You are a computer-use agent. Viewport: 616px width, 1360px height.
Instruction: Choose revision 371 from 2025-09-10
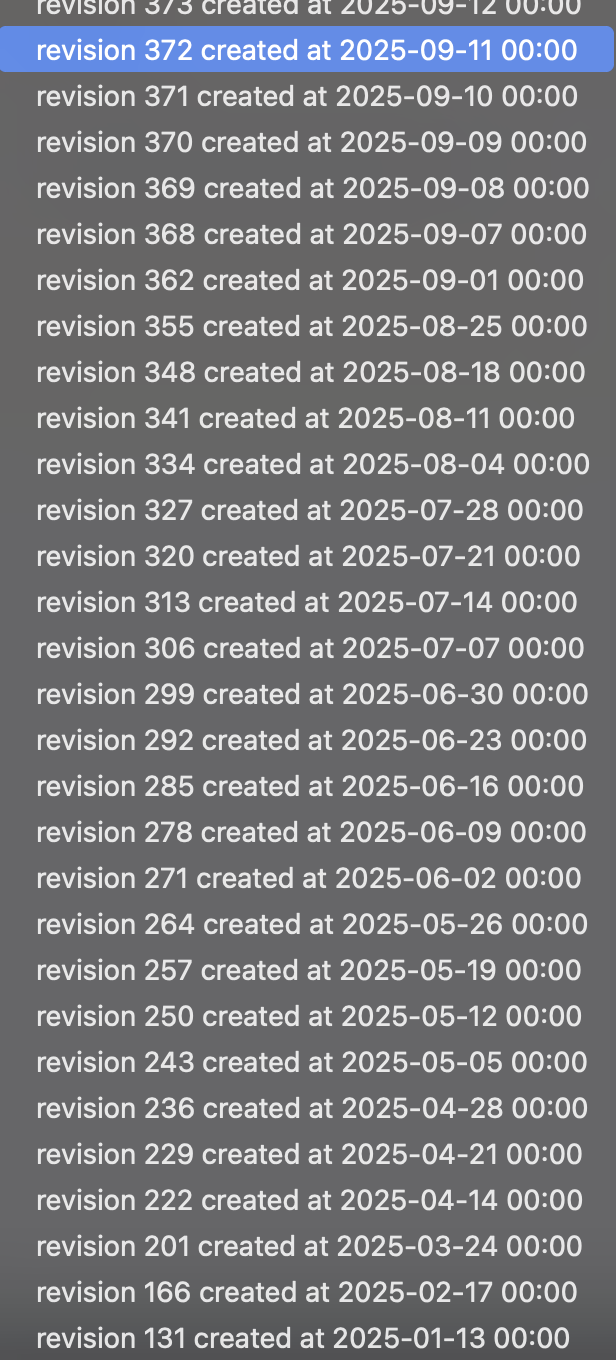tap(306, 96)
